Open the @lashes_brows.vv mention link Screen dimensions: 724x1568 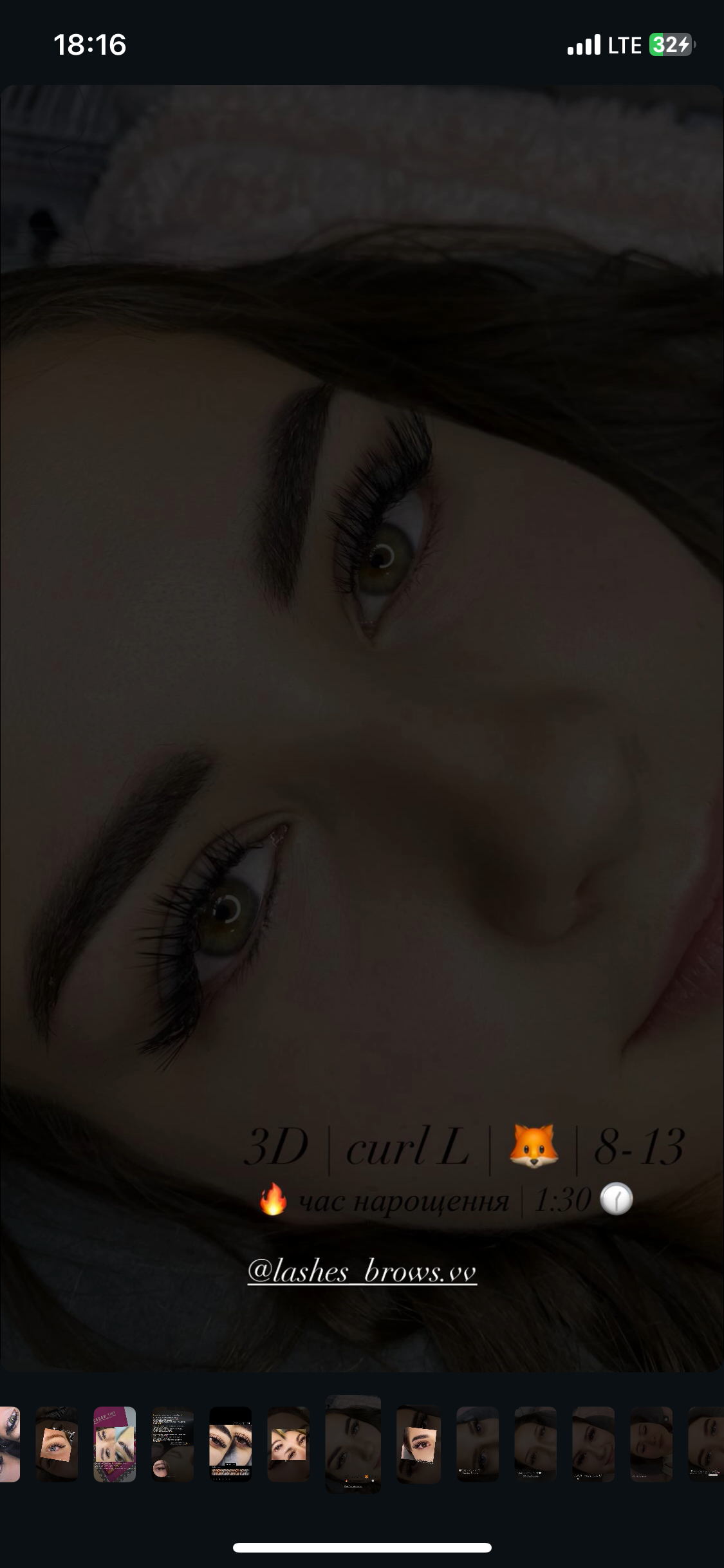[362, 1272]
